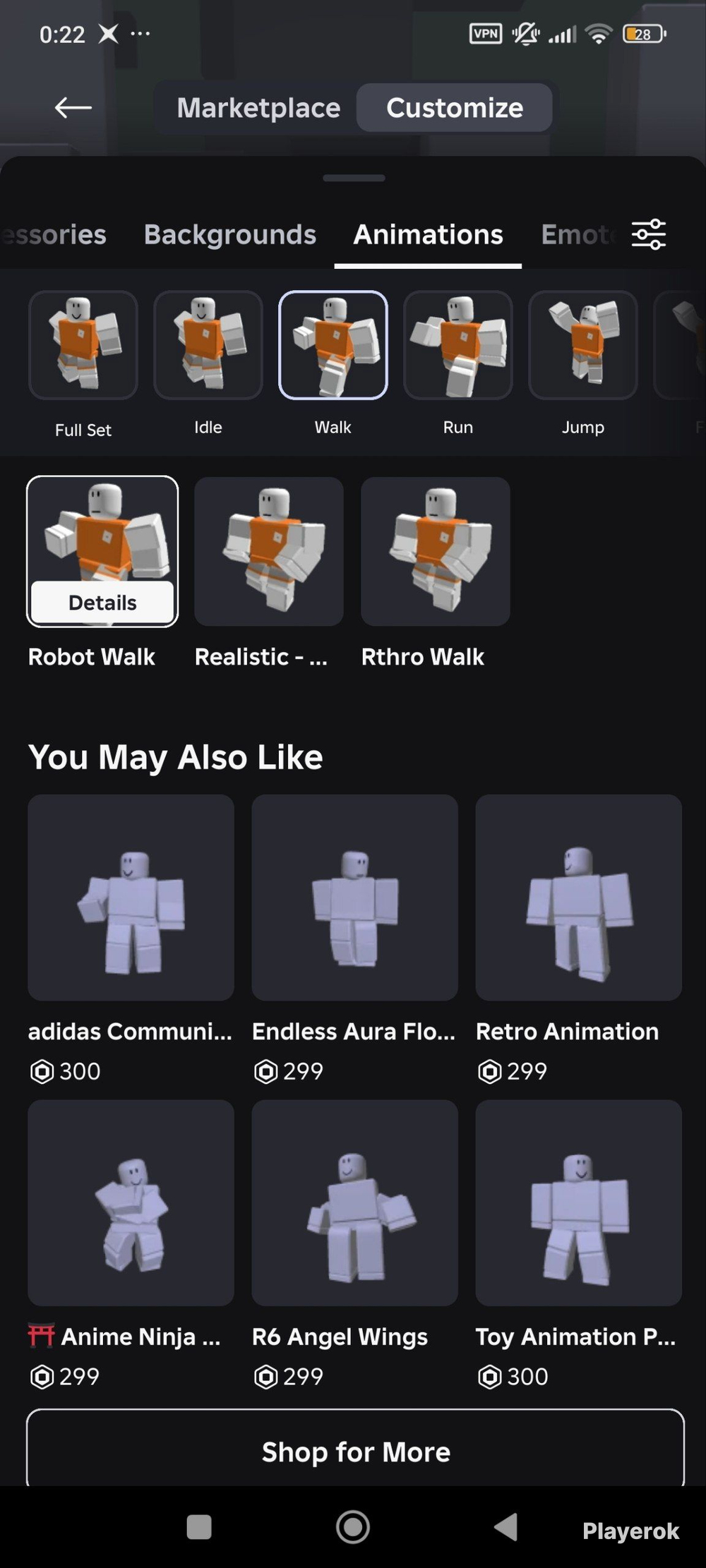
Task: Open recent apps with the square button
Action: point(199,1527)
